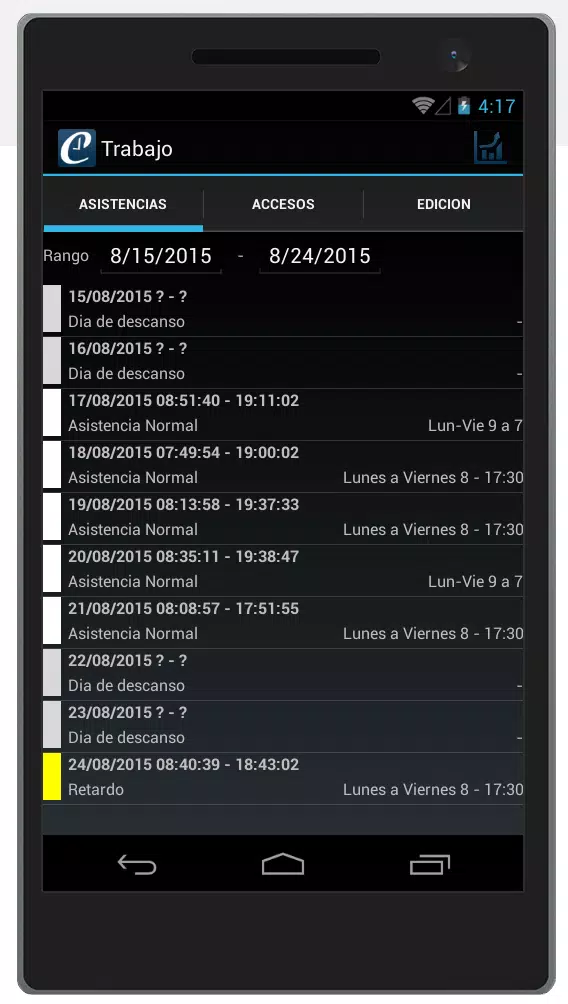Open the 19/08/2015 attendance entry
The width and height of the screenshot is (568, 1004).
click(283, 517)
